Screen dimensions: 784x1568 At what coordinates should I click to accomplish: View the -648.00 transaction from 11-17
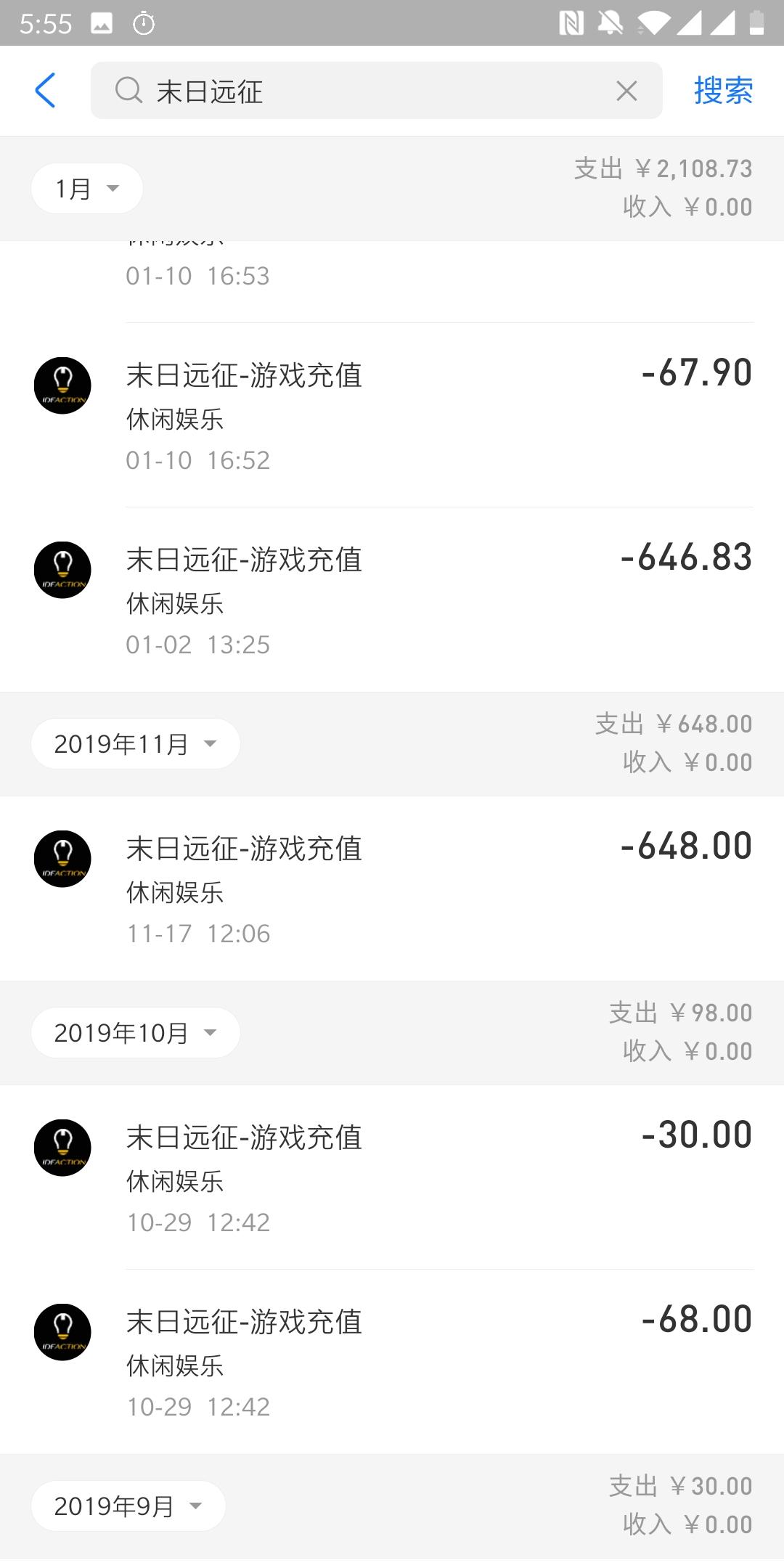(392, 889)
